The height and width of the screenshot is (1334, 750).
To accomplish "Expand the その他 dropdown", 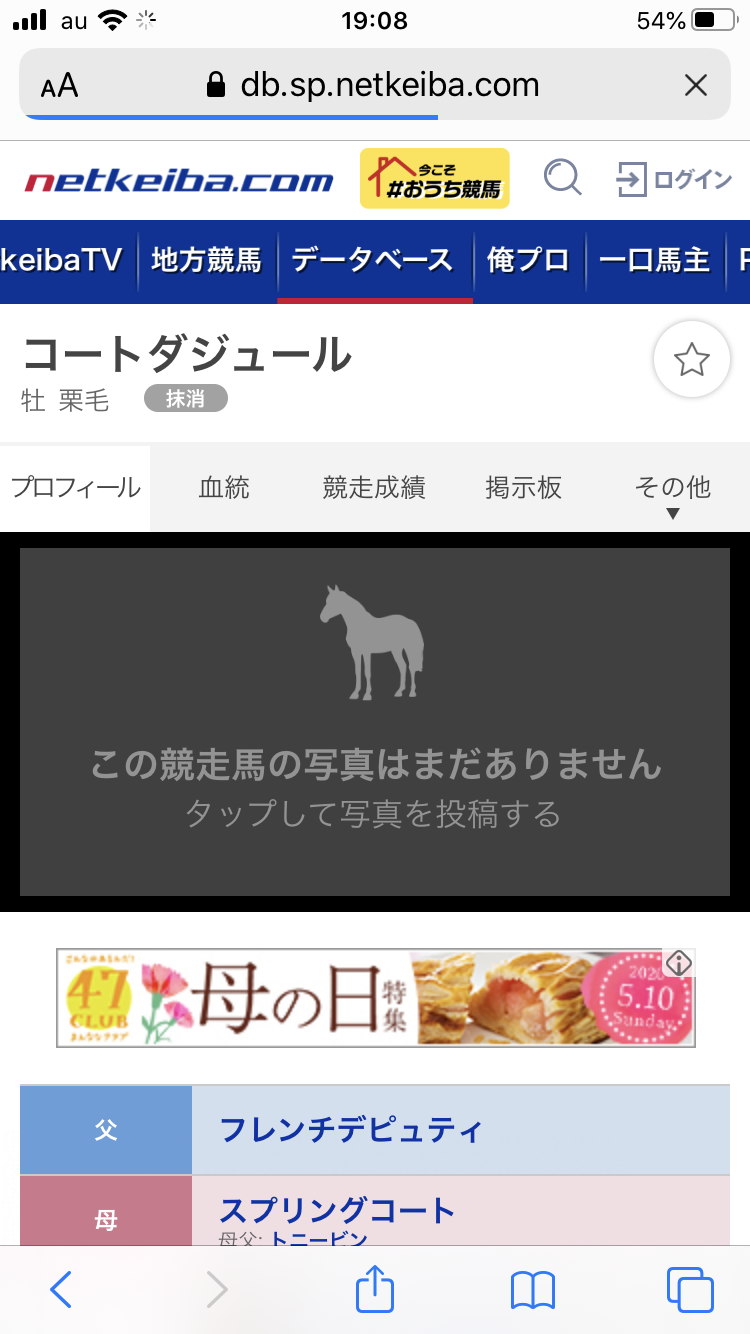I will (672, 494).
